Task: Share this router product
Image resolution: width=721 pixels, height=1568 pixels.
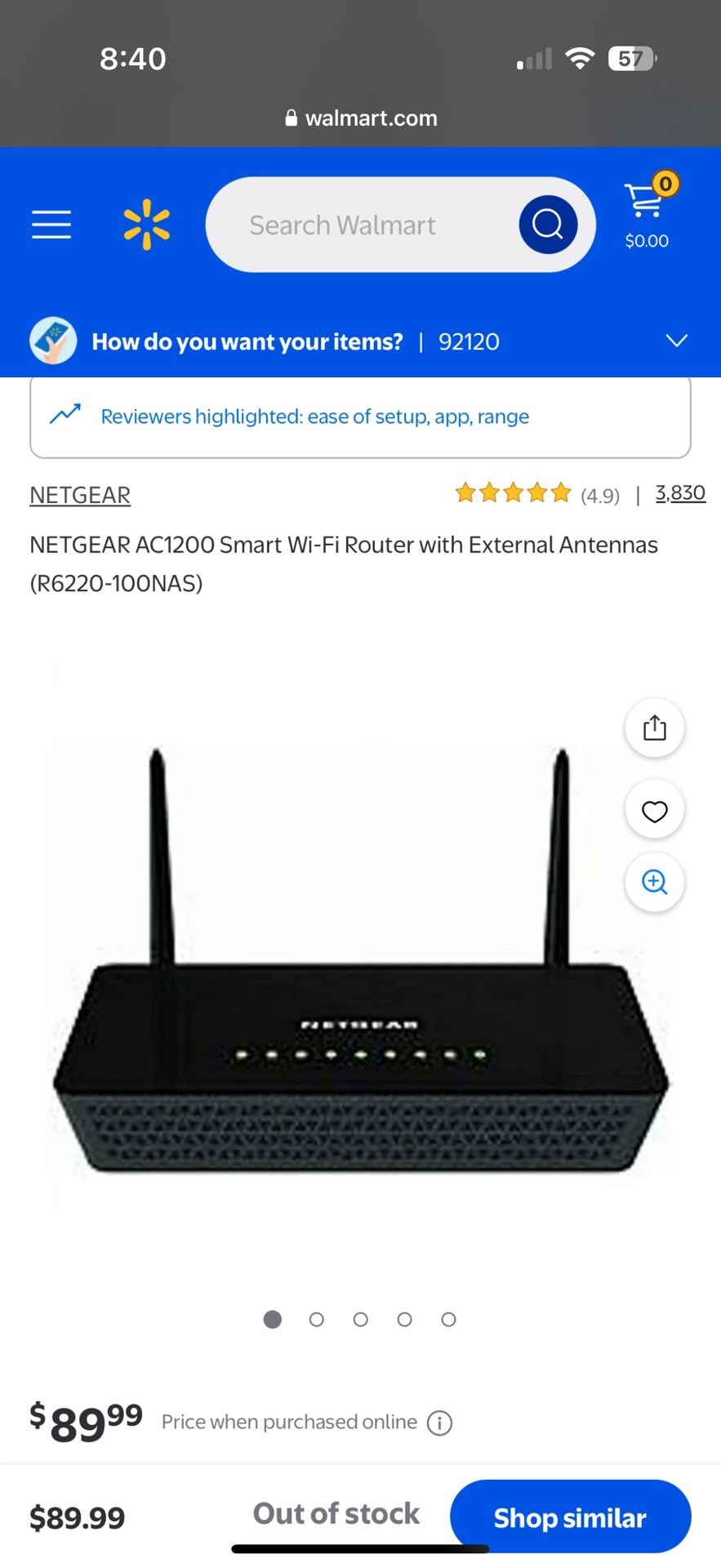Action: (654, 728)
